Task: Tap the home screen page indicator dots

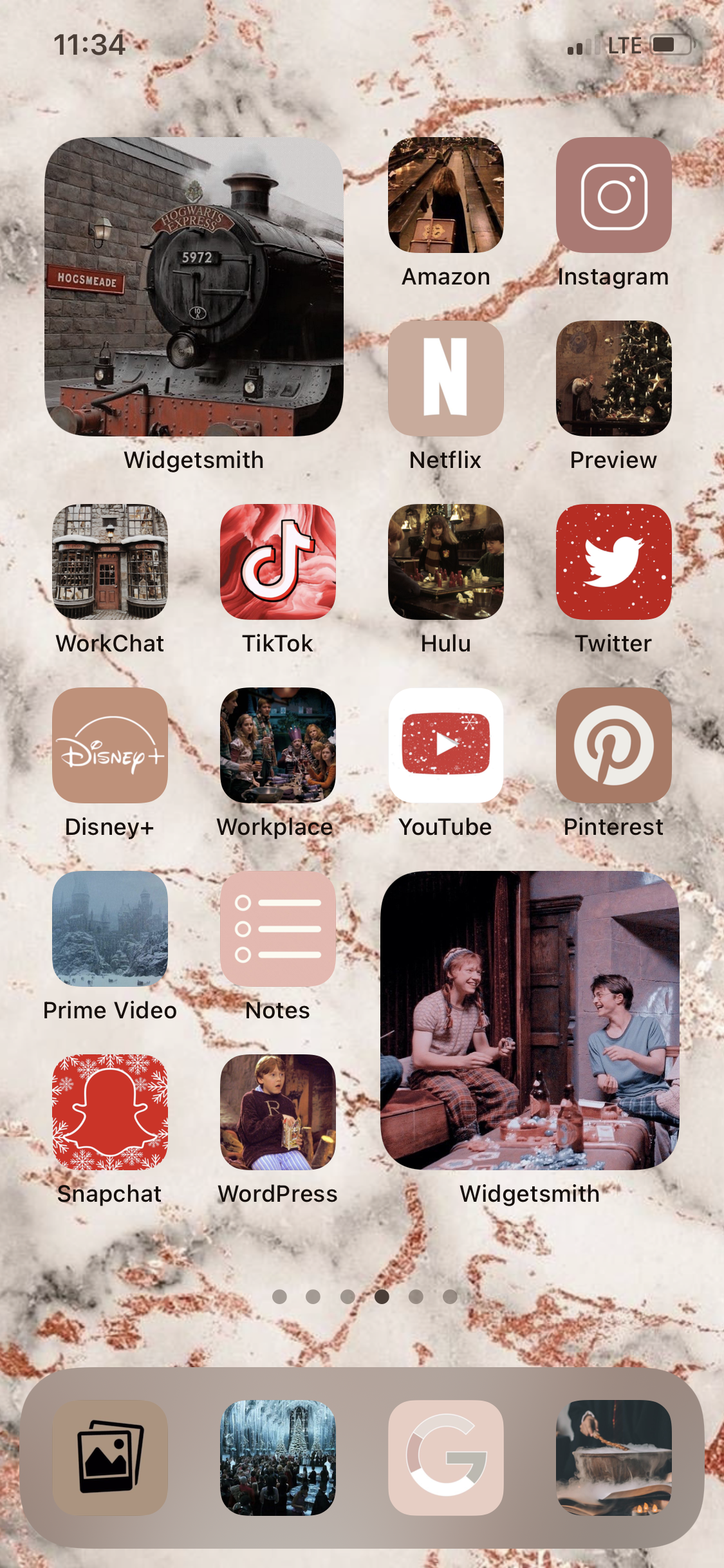Action: (x=364, y=1296)
